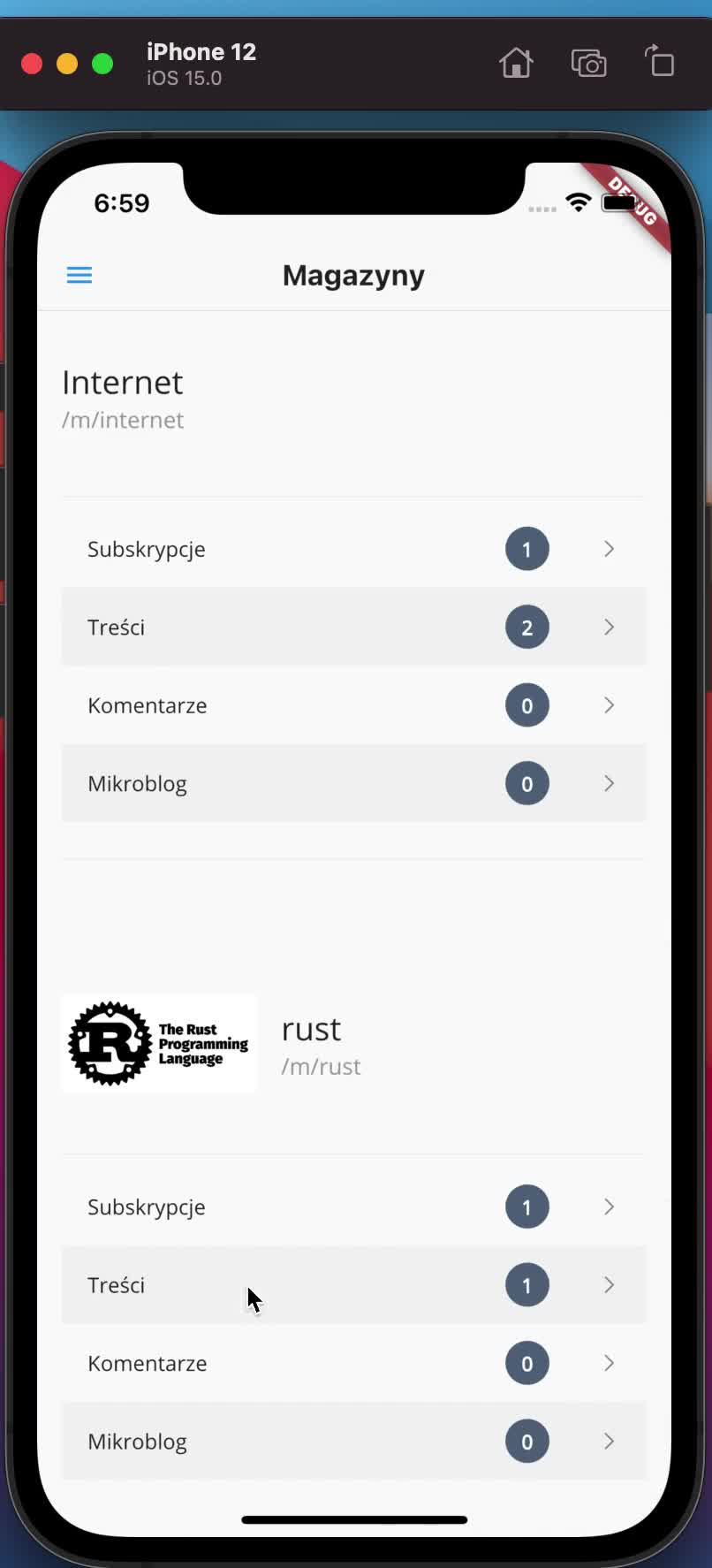View Komentarze for the rust magazine

tap(353, 1363)
